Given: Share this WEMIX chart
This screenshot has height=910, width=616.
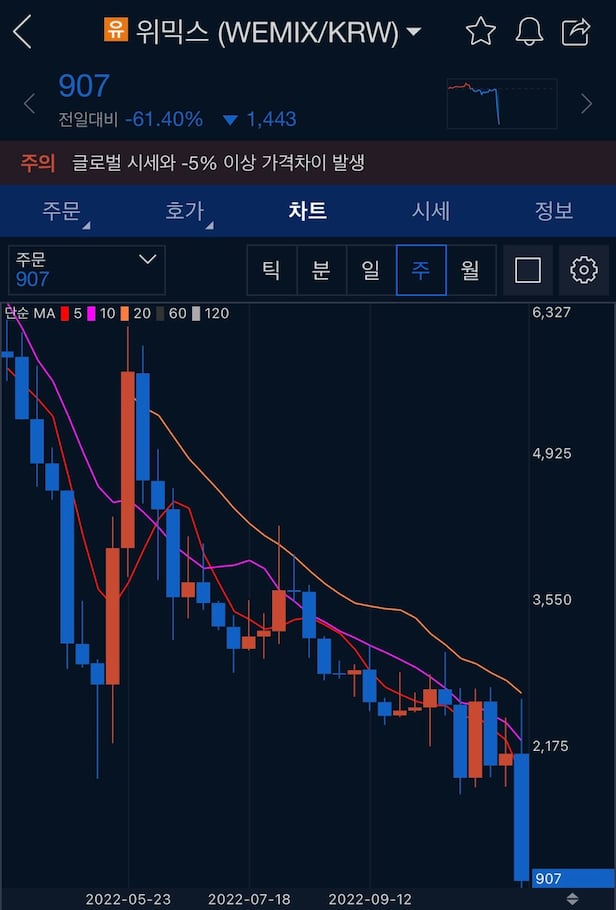Looking at the screenshot, I should point(576,32).
